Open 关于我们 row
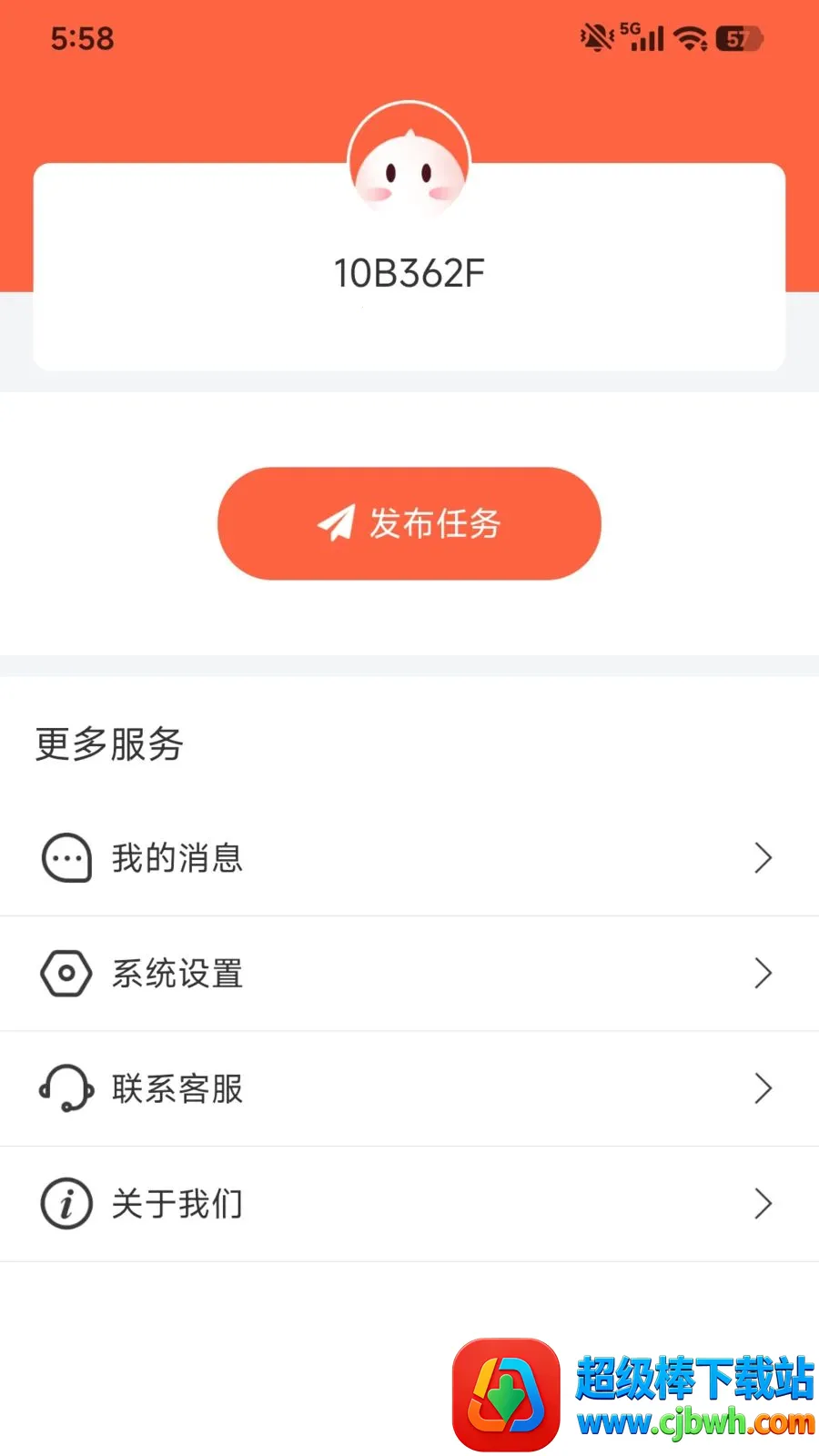819x1456 pixels. point(409,1204)
